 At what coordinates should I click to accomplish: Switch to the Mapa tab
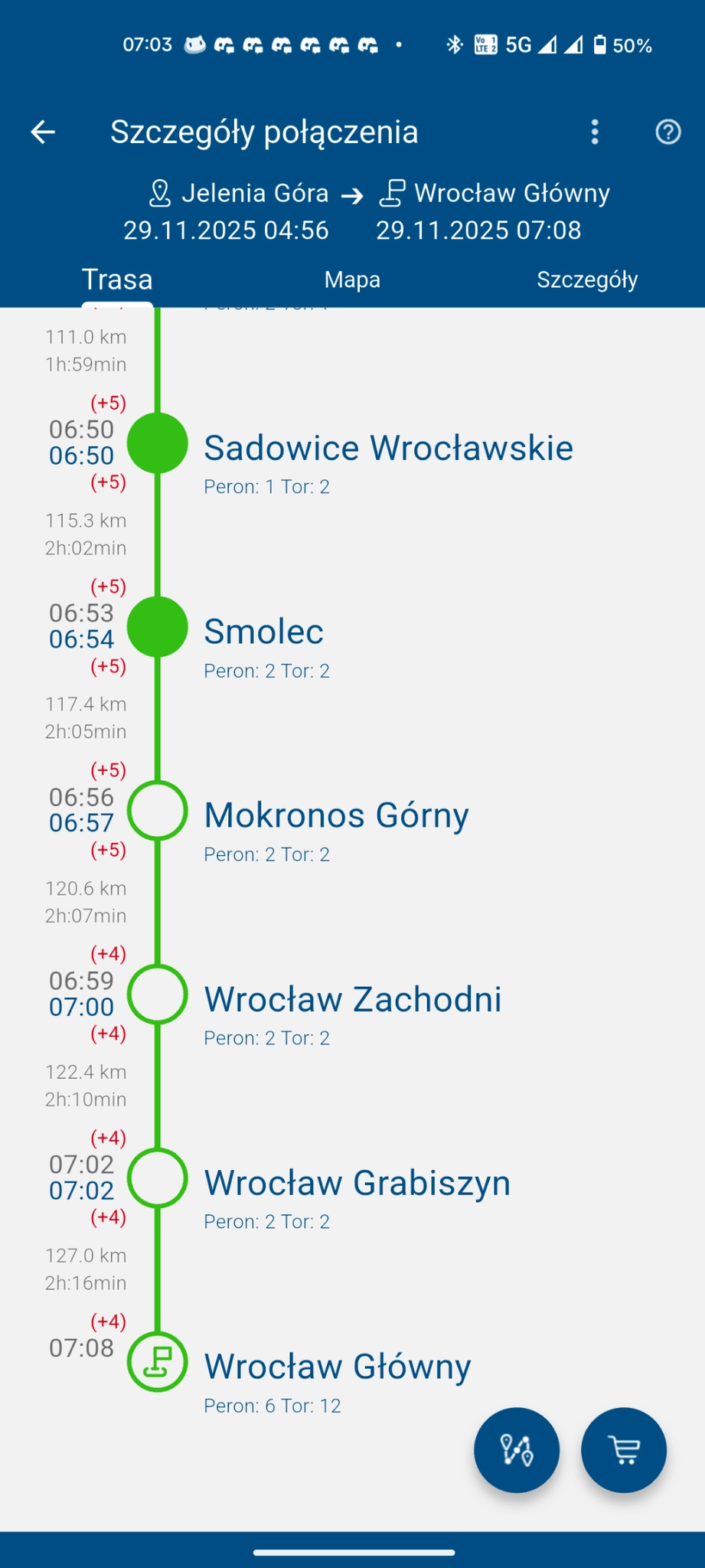[x=352, y=279]
